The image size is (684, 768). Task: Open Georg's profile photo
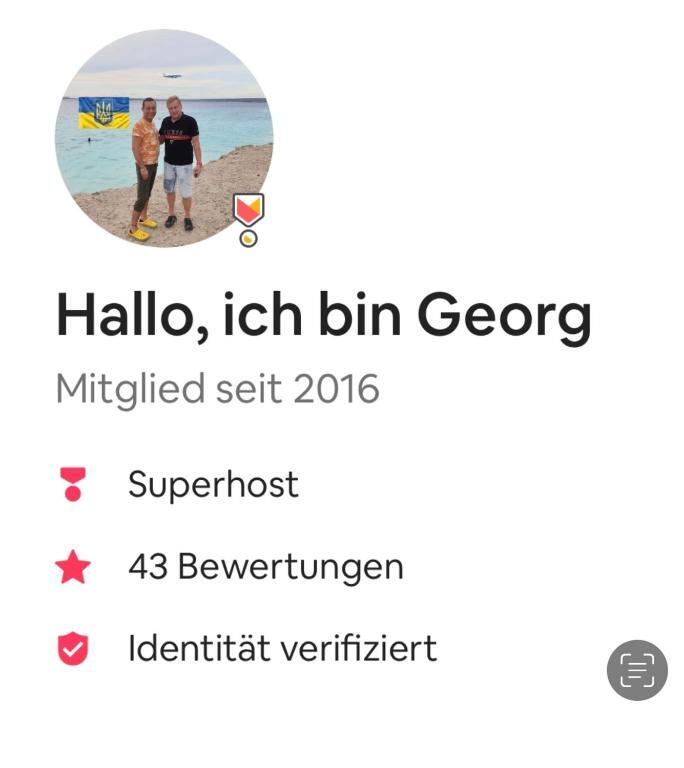(163, 139)
